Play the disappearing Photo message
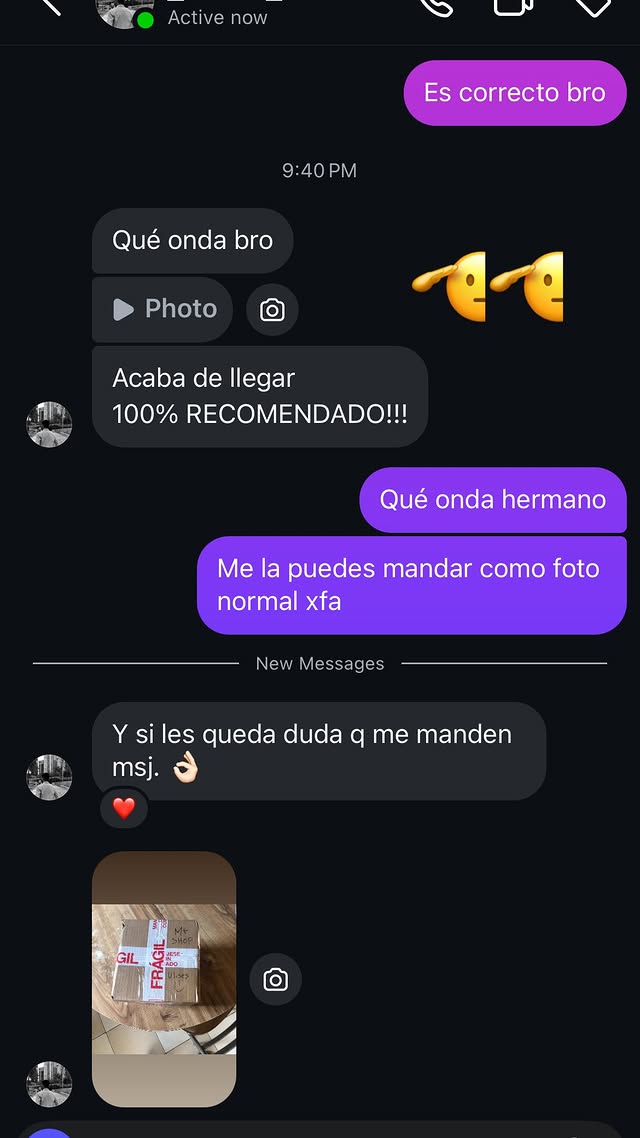640x1138 pixels. [163, 309]
